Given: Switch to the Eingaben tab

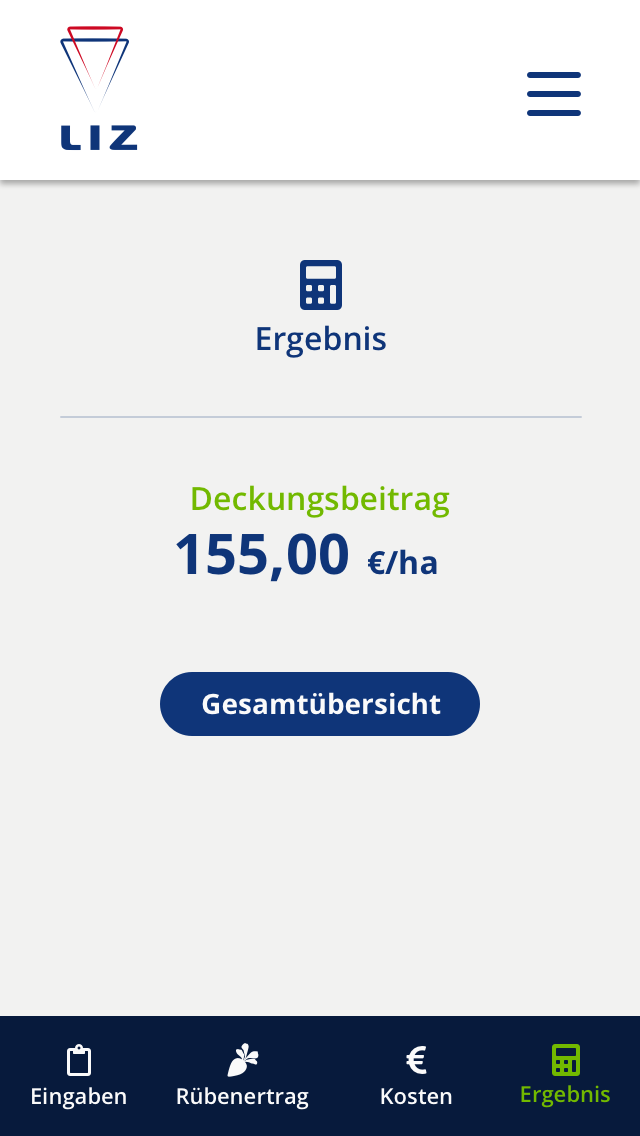Looking at the screenshot, I should 79,1076.
